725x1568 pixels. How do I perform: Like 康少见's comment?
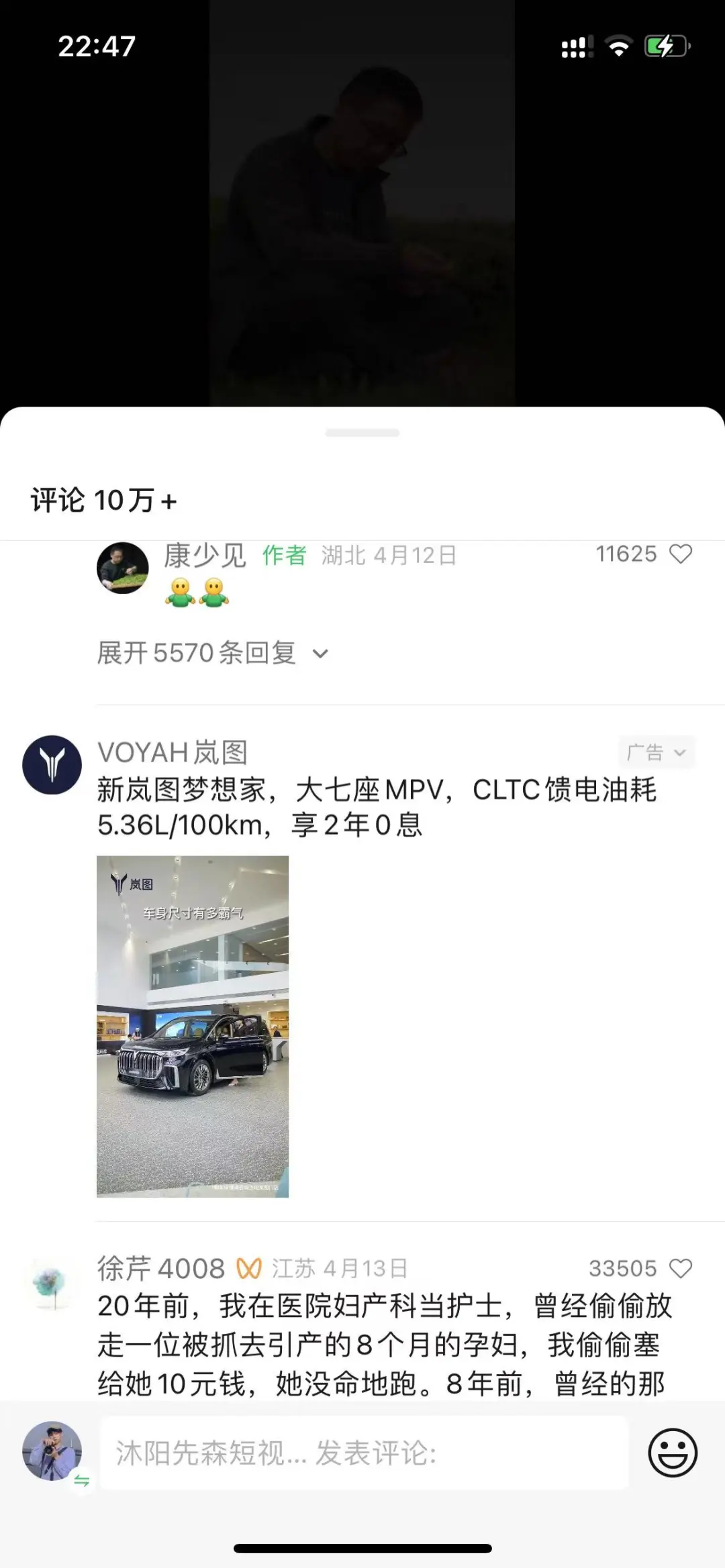pyautogui.click(x=681, y=554)
